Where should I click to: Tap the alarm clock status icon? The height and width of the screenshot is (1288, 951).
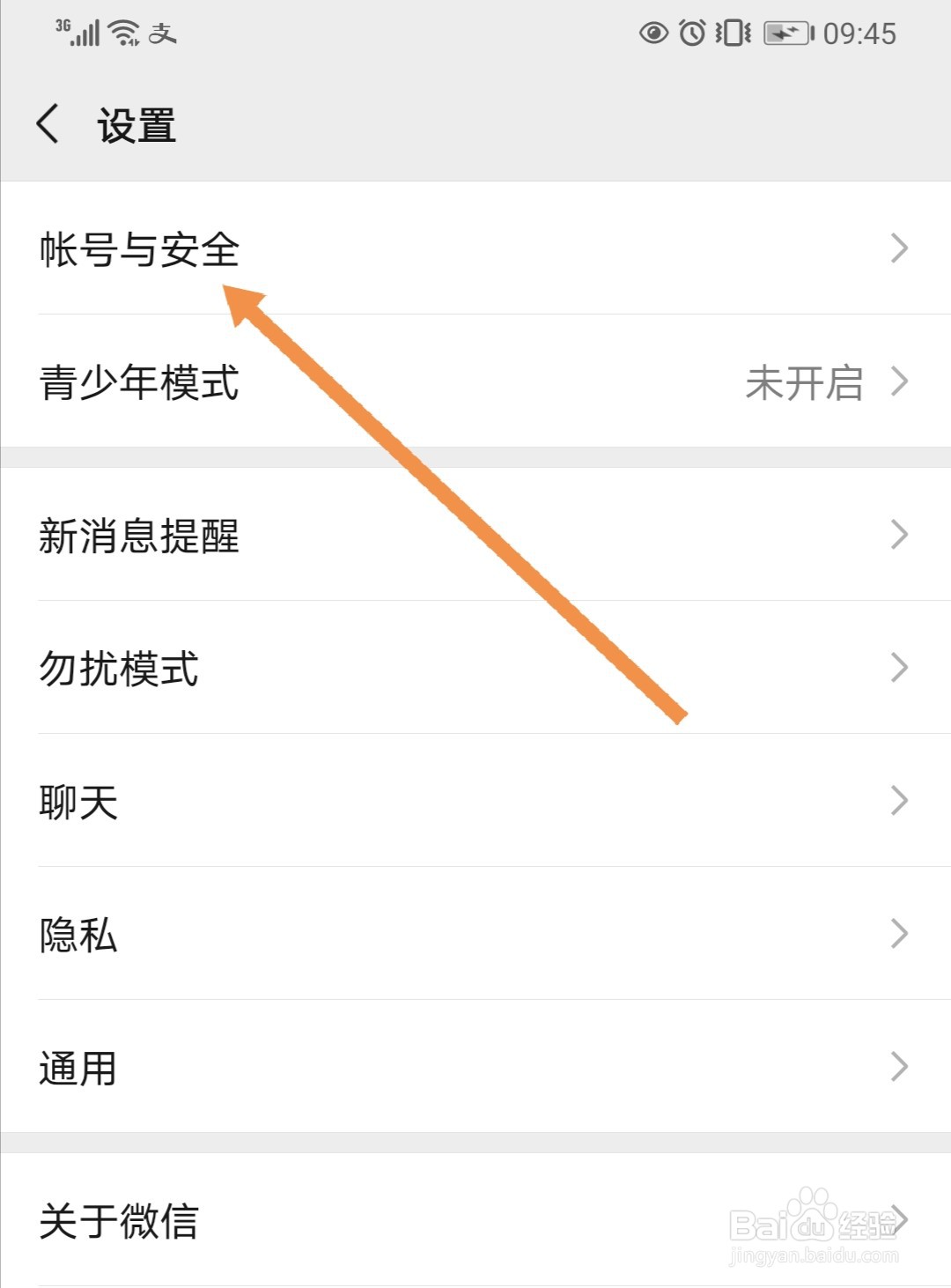(694, 33)
